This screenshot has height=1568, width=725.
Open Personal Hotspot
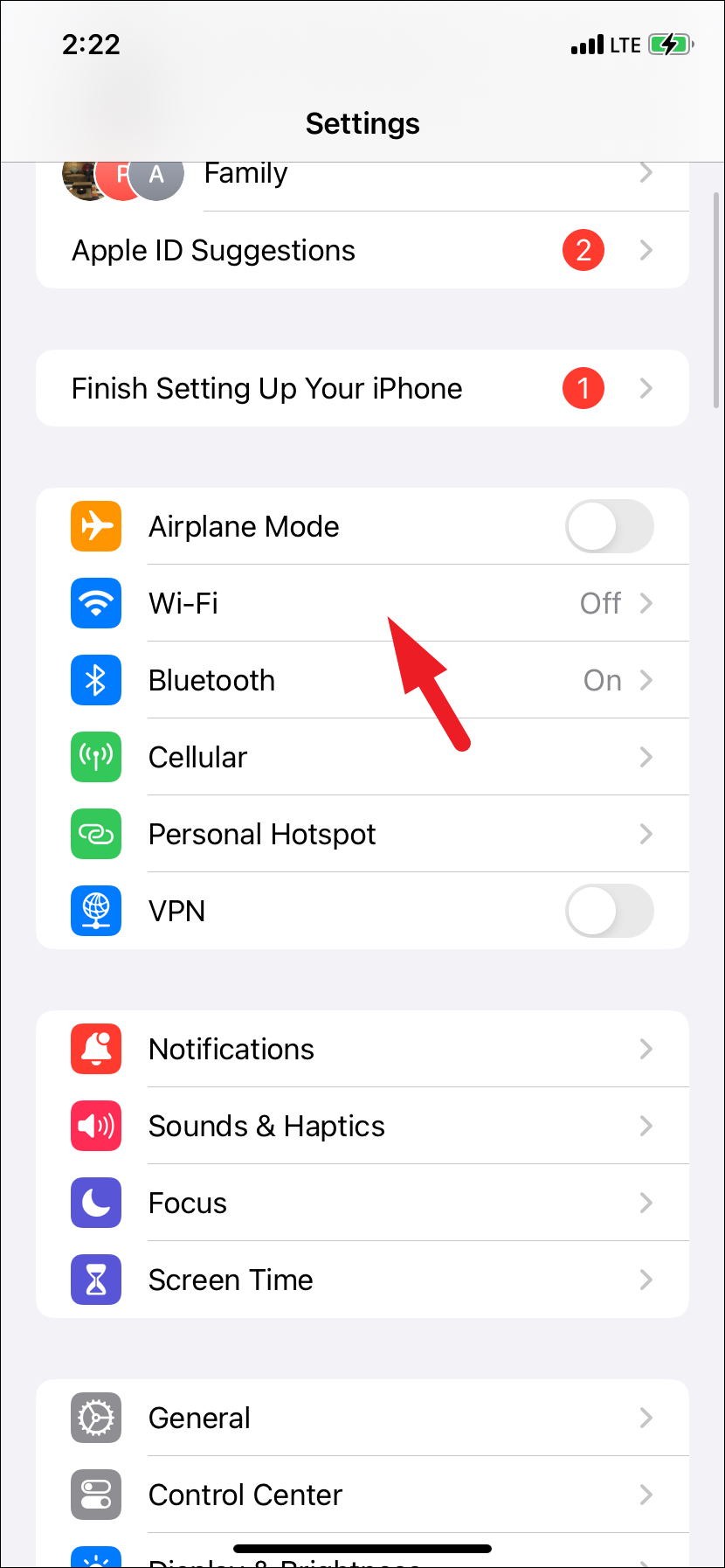pyautogui.click(x=362, y=834)
